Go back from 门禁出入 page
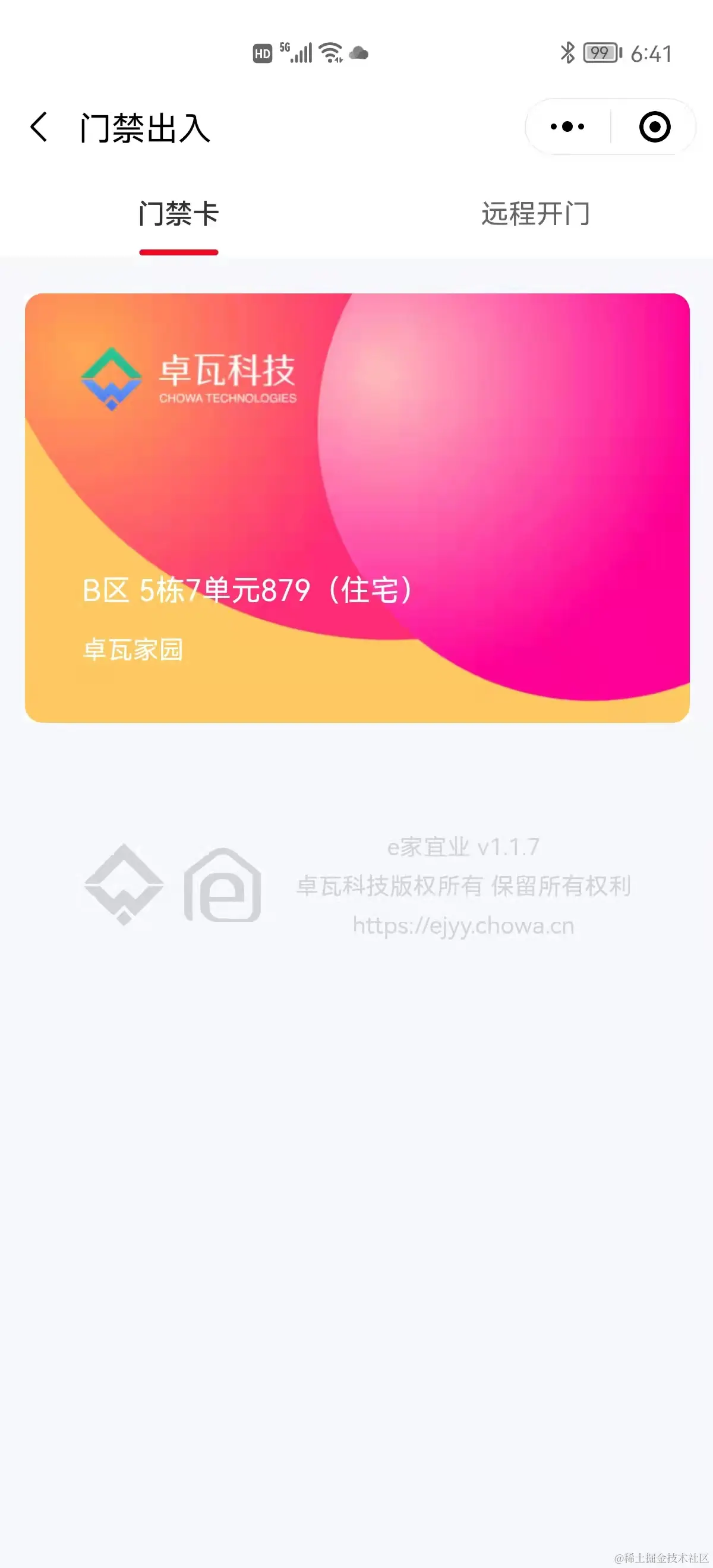 [x=39, y=127]
